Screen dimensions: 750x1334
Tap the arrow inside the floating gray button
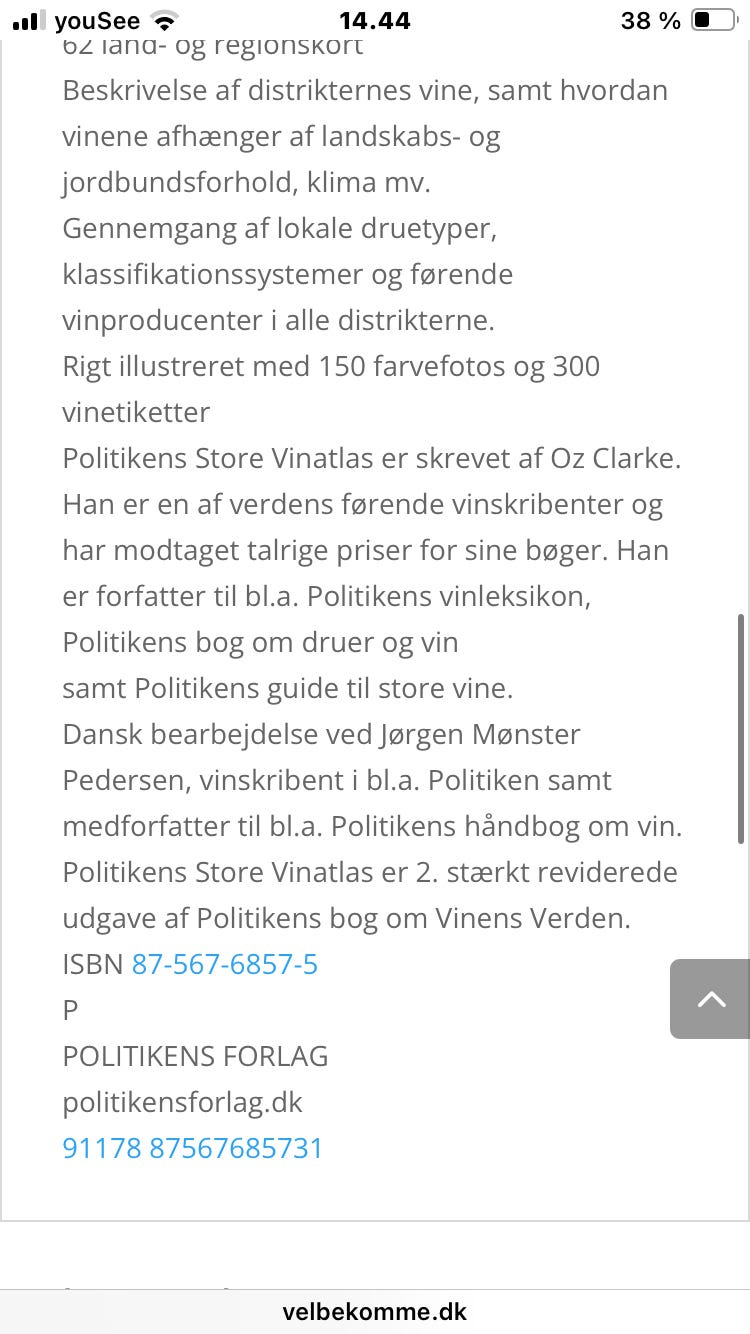tap(710, 998)
